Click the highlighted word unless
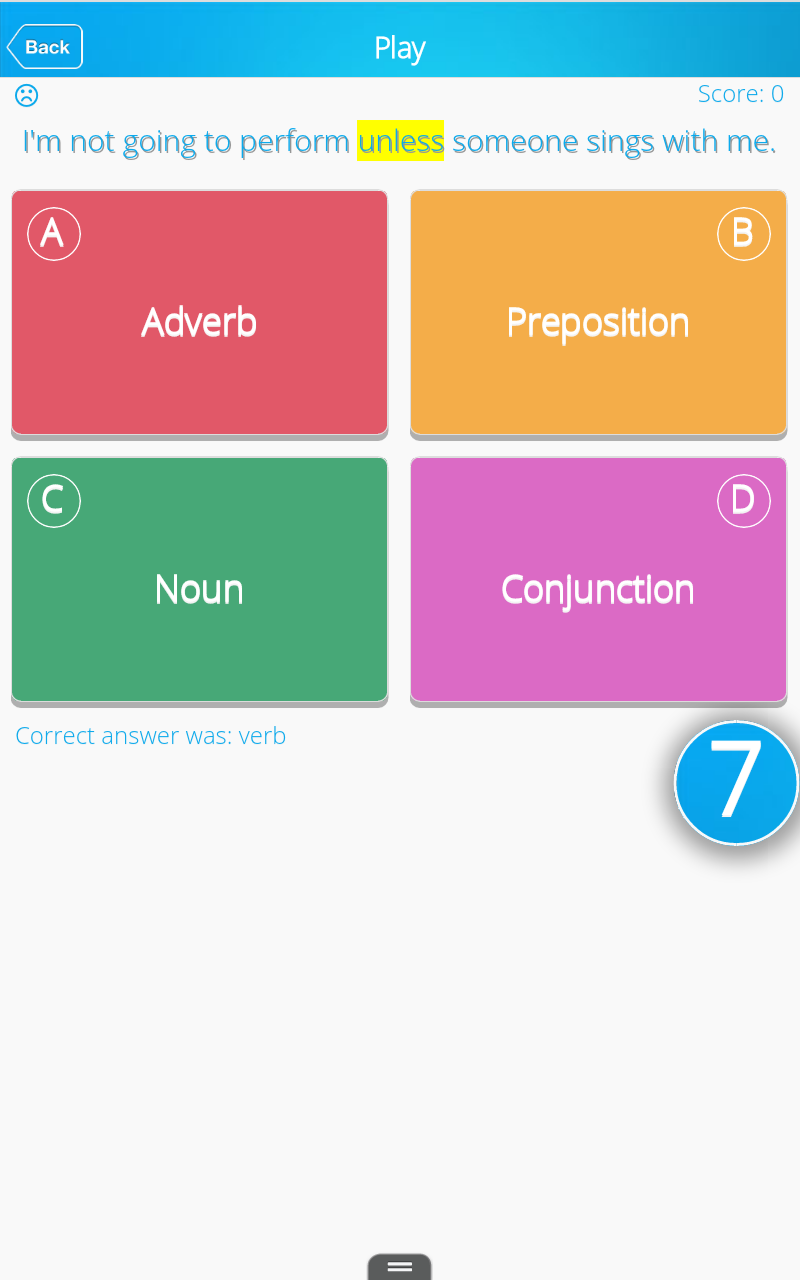Screen dimensions: 800x1280 [x=400, y=141]
